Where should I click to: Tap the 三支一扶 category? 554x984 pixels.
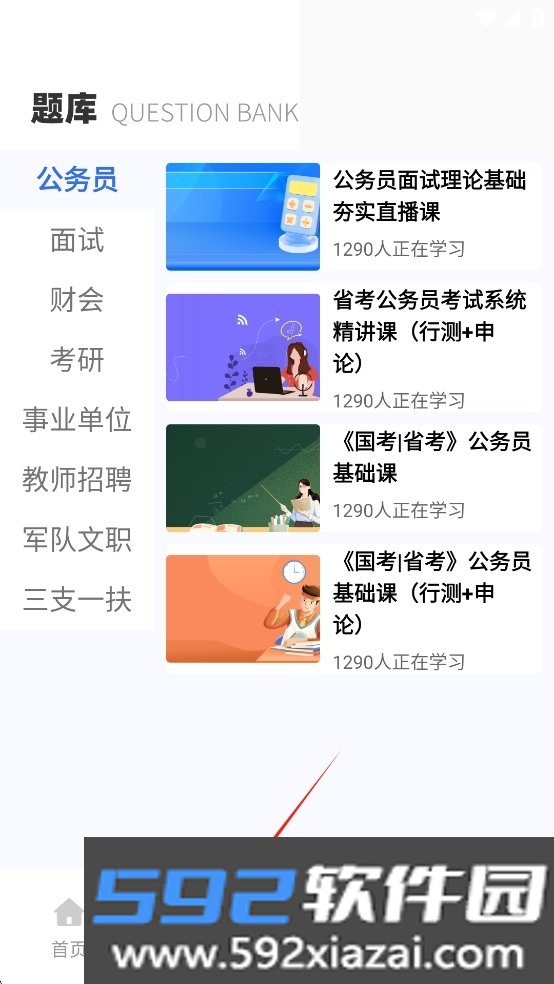point(77,599)
